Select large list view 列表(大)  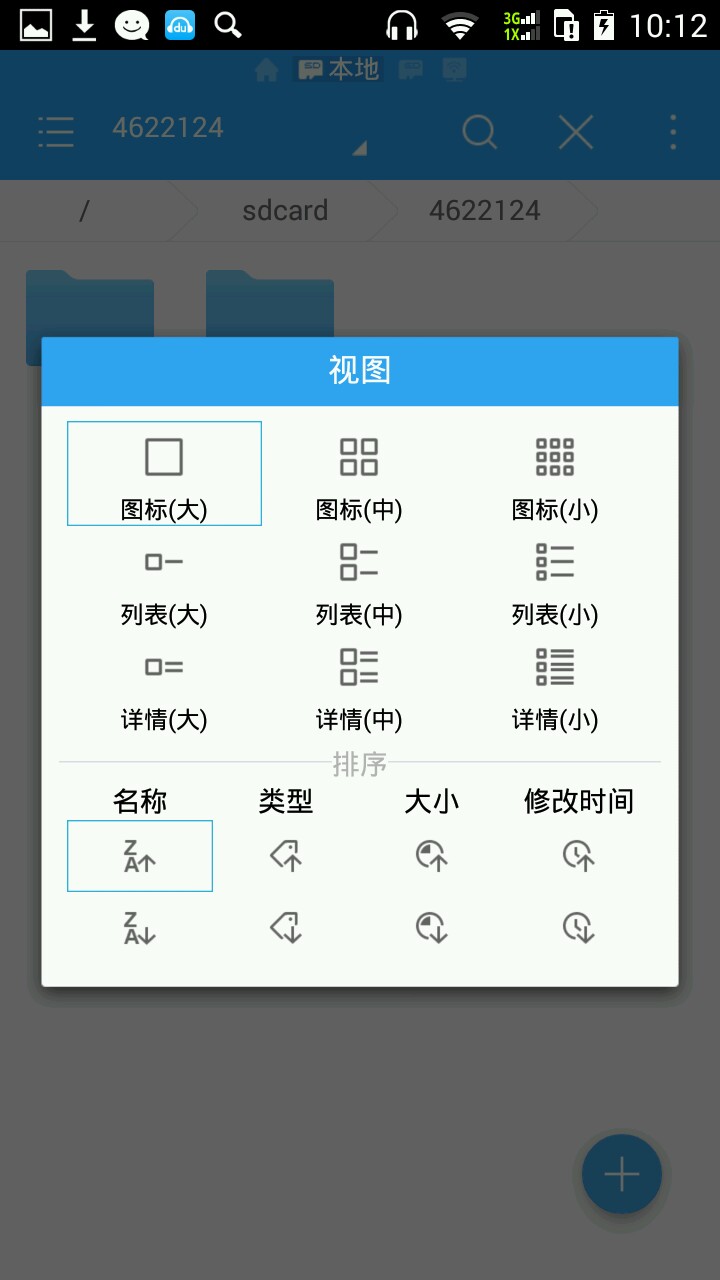coord(164,580)
